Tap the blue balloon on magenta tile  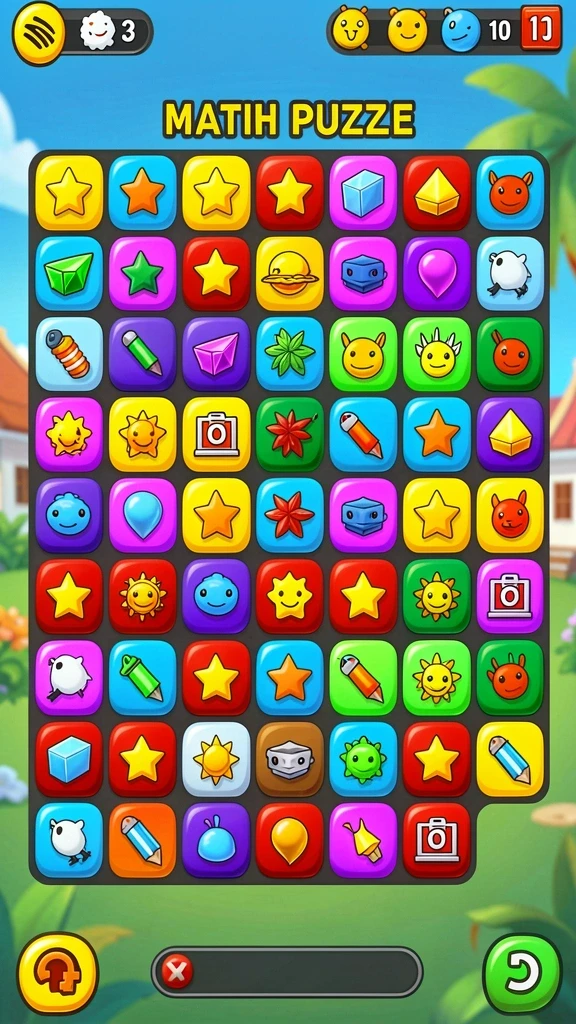coord(142,516)
